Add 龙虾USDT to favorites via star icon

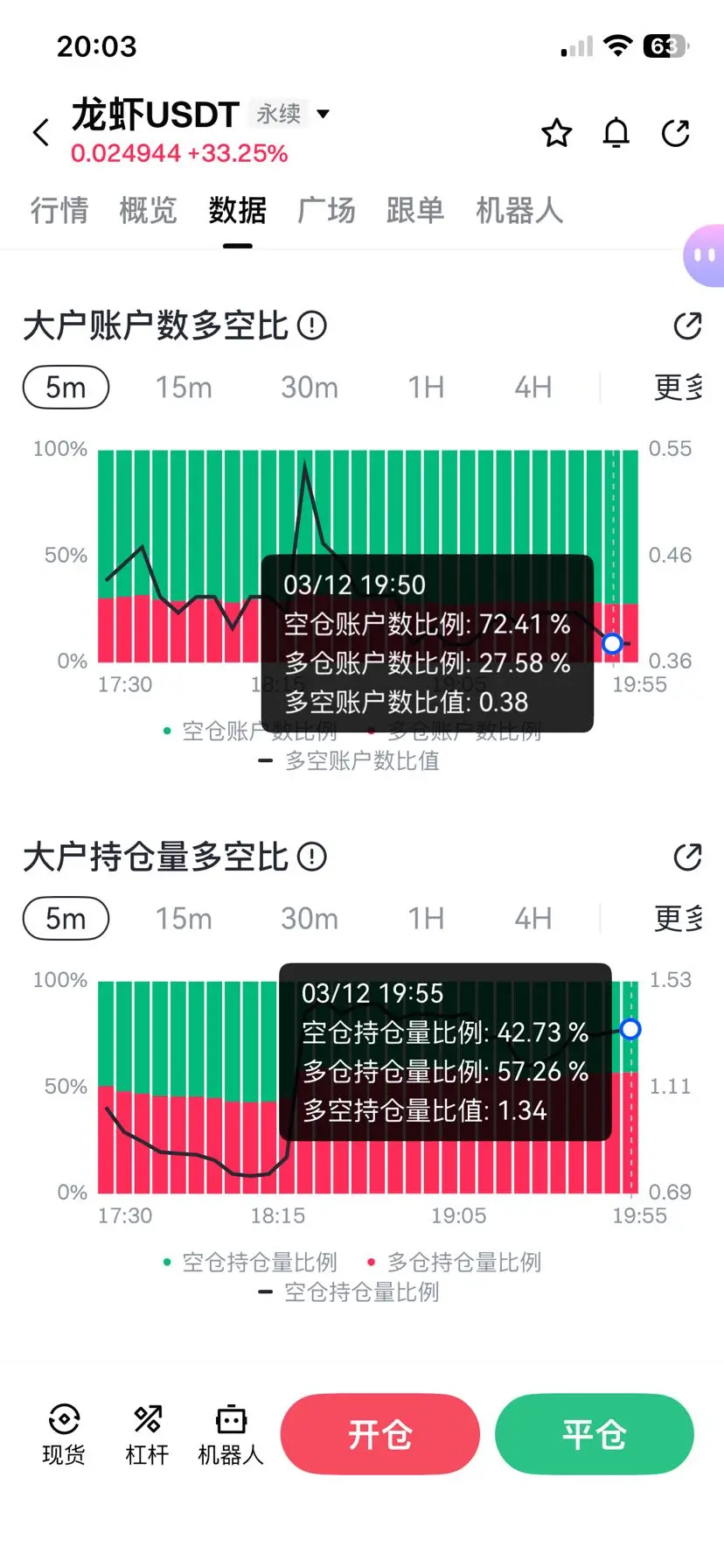(x=556, y=133)
